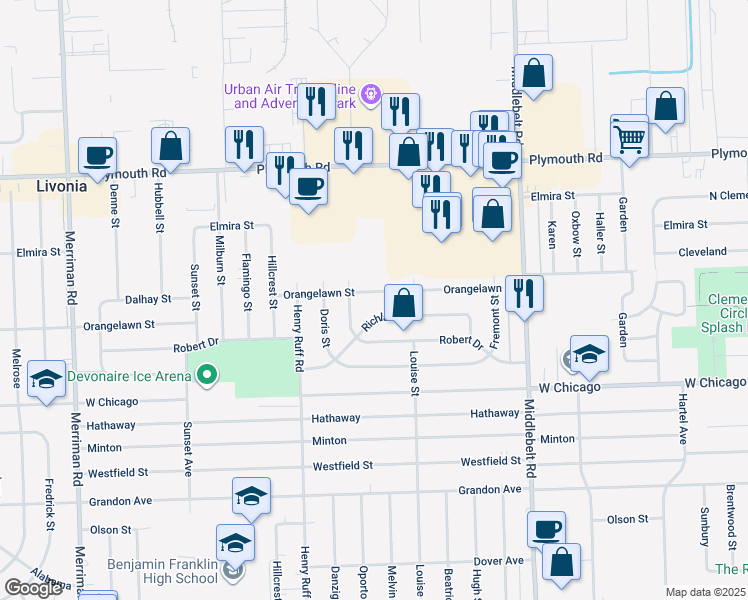Open the school marker on Grandon Ave

point(251,497)
